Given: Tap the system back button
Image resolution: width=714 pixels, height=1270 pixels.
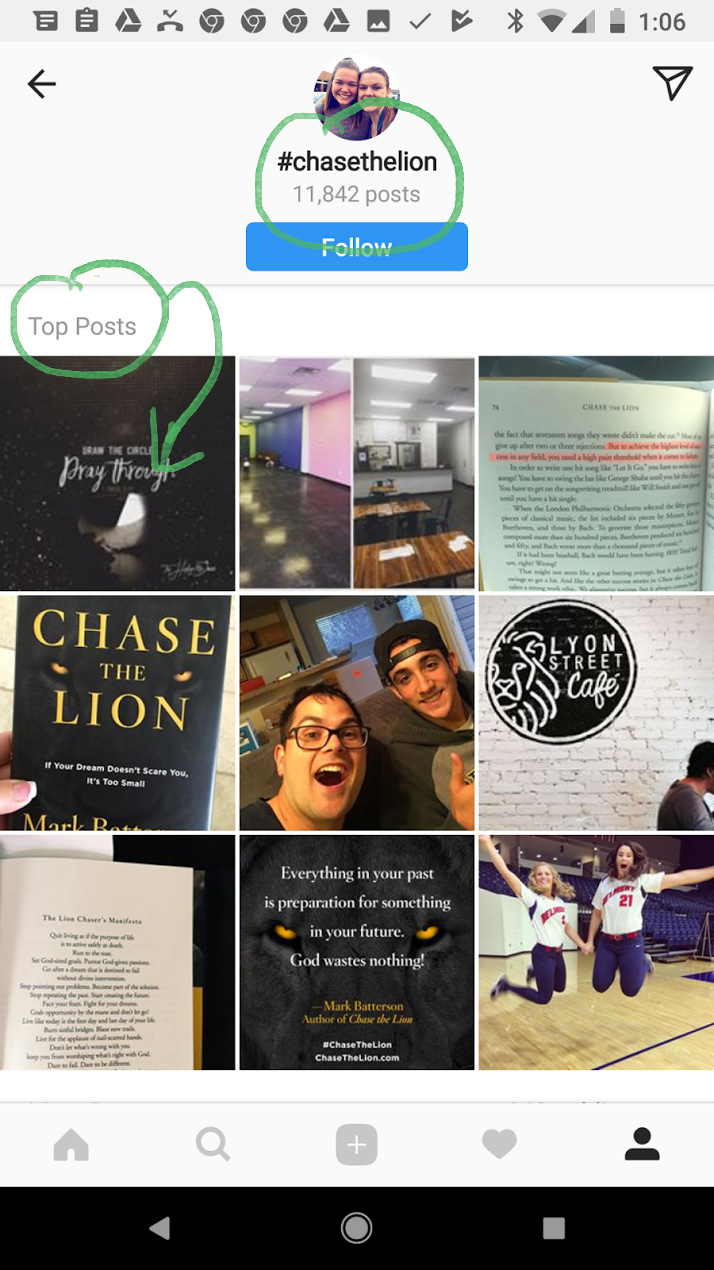Looking at the screenshot, I should (160, 1228).
